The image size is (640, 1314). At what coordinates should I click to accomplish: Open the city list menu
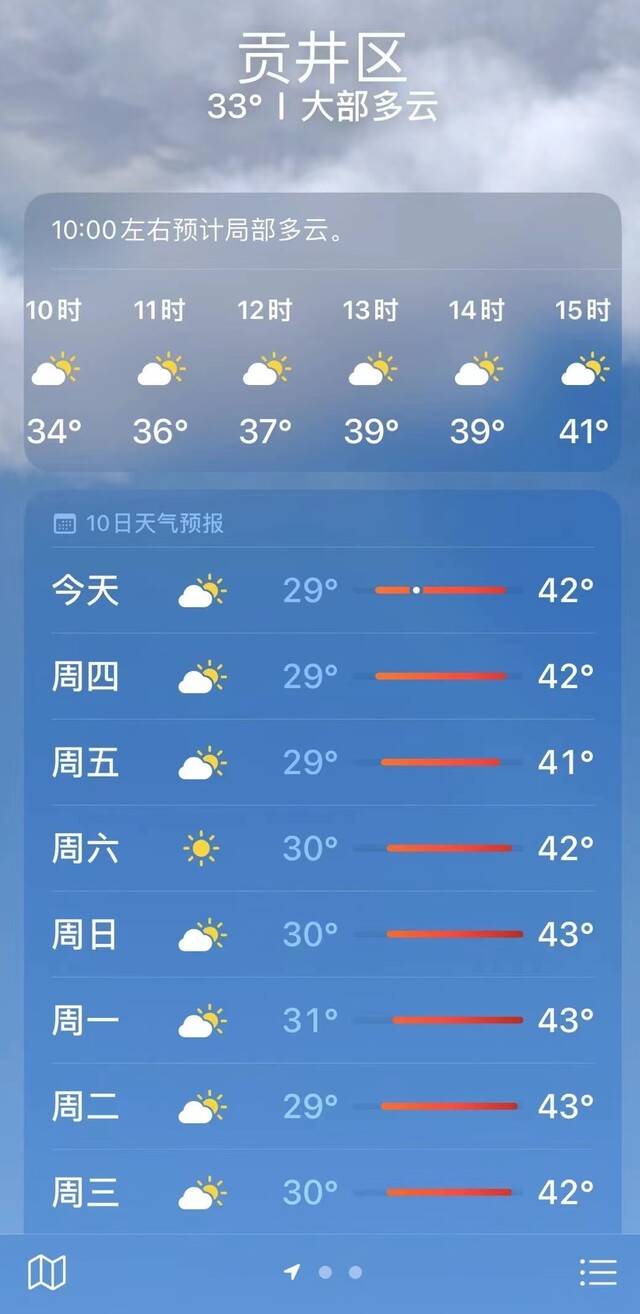click(597, 1272)
